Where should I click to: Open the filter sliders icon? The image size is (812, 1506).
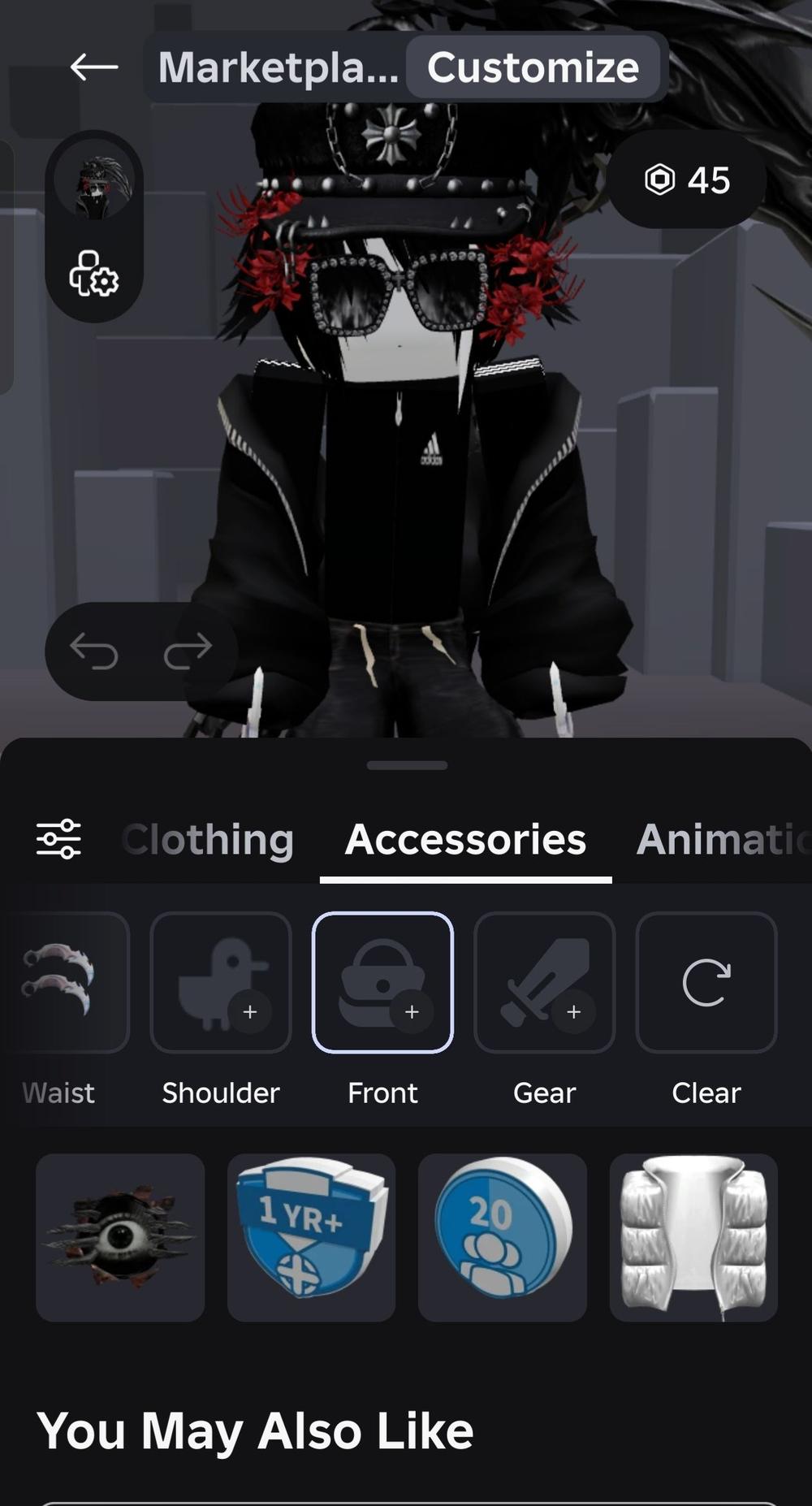coord(58,839)
